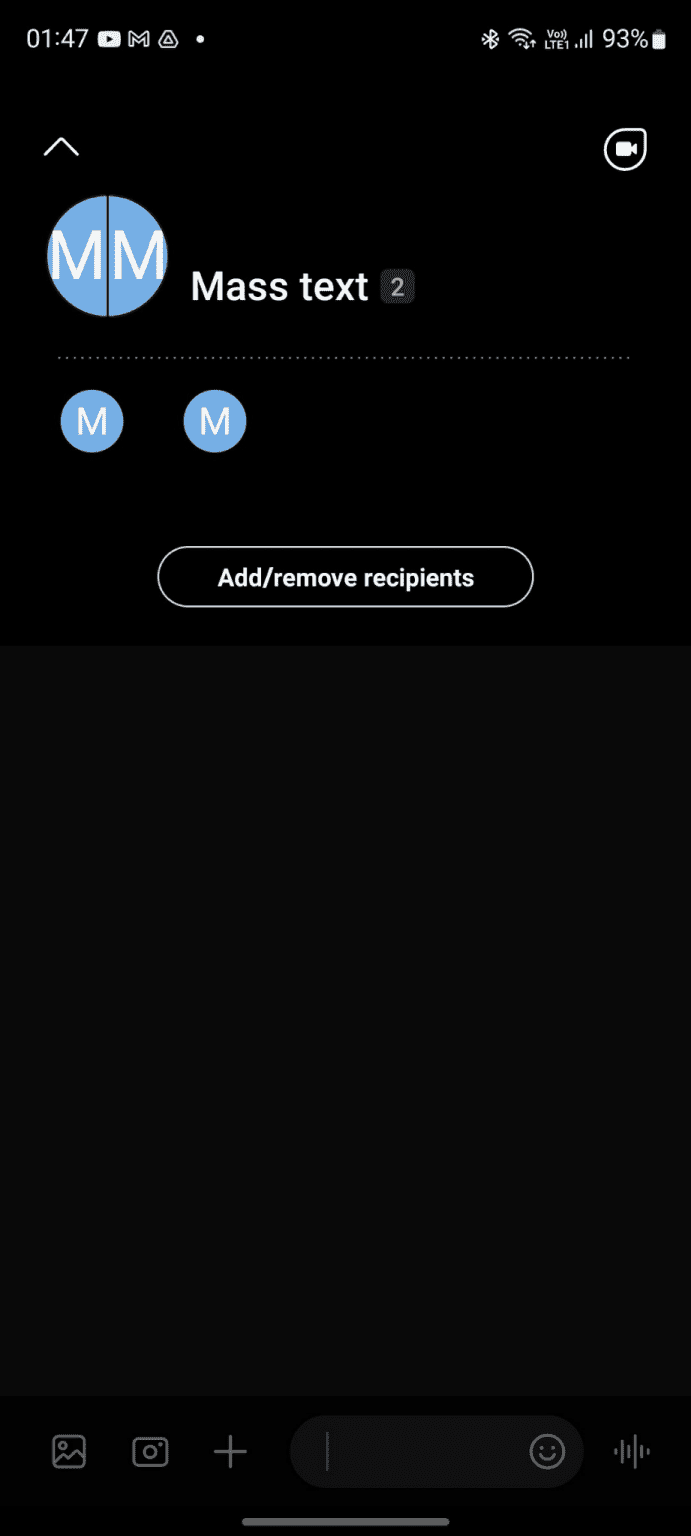Open the emoji picker
This screenshot has height=1536, width=691.
coord(547,1451)
